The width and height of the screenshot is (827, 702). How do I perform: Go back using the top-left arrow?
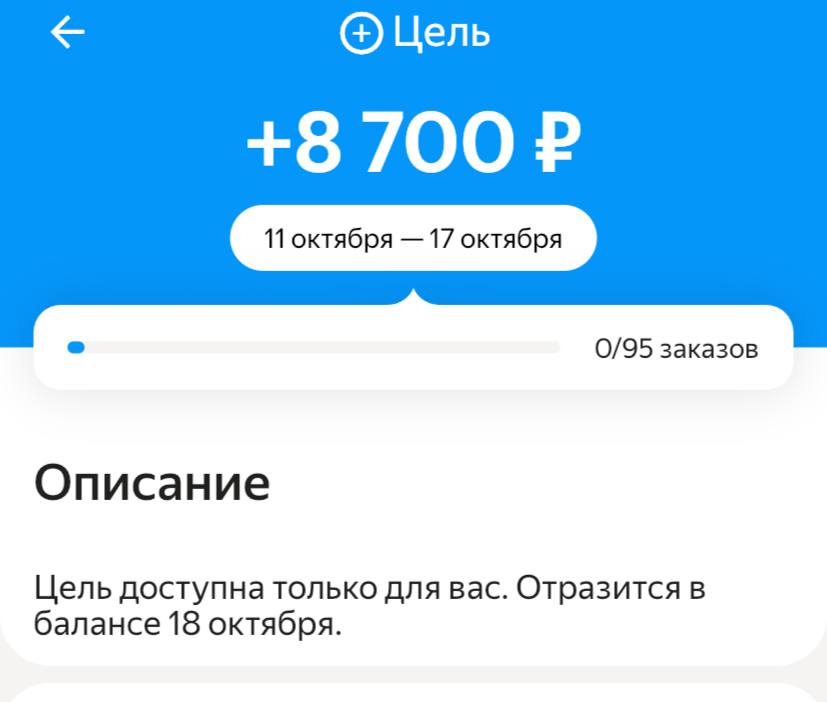(68, 34)
